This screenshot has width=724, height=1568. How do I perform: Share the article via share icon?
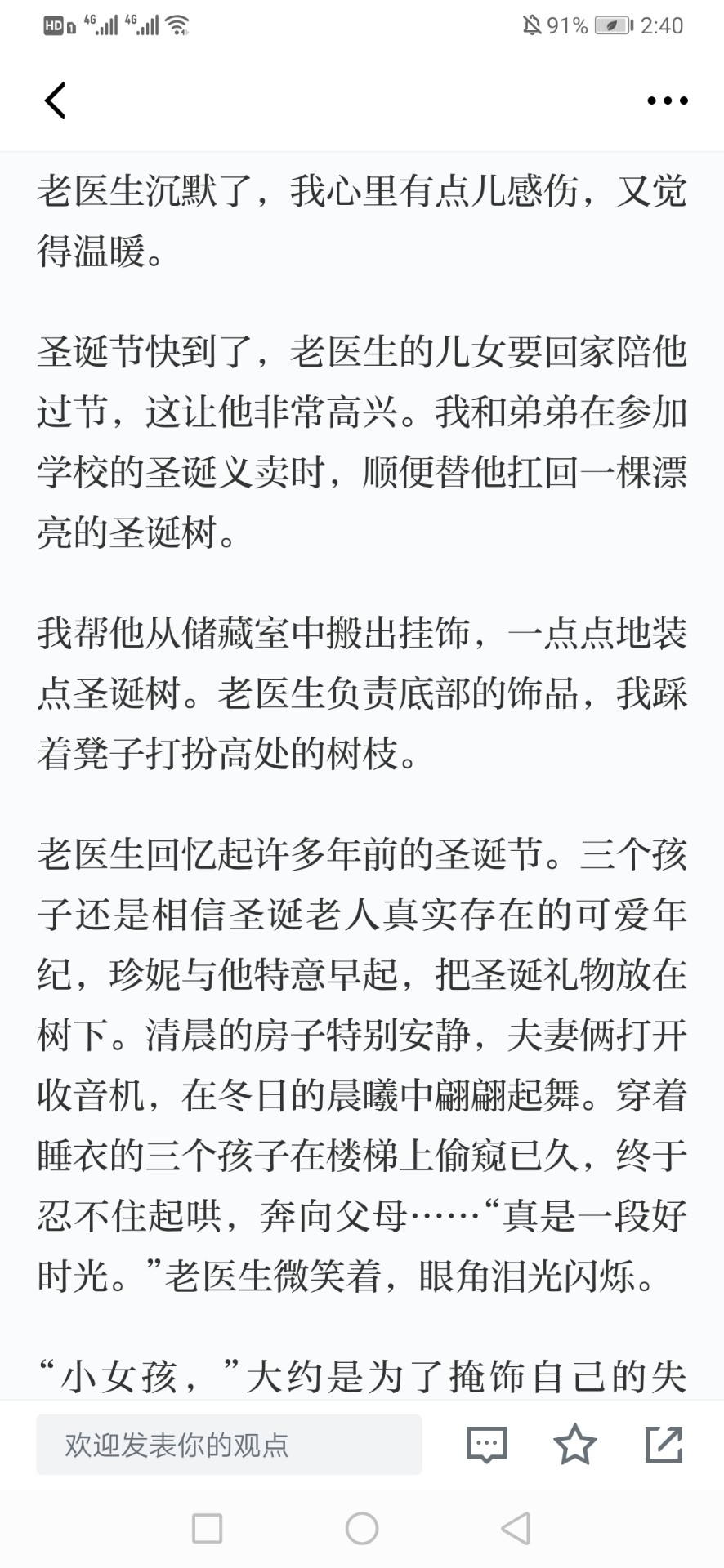[664, 1444]
